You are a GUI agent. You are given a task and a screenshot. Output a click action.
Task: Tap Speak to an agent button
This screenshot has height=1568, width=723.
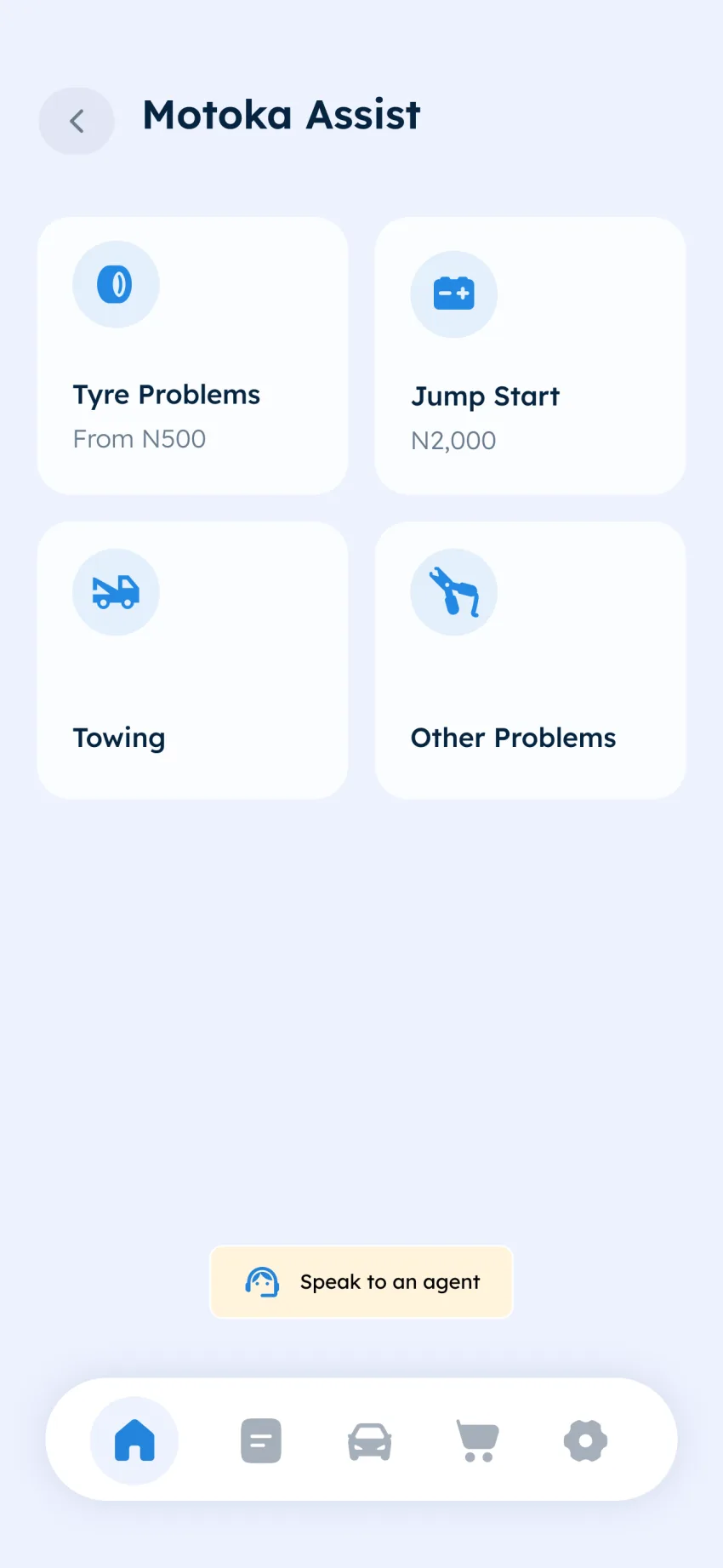pos(361,1282)
